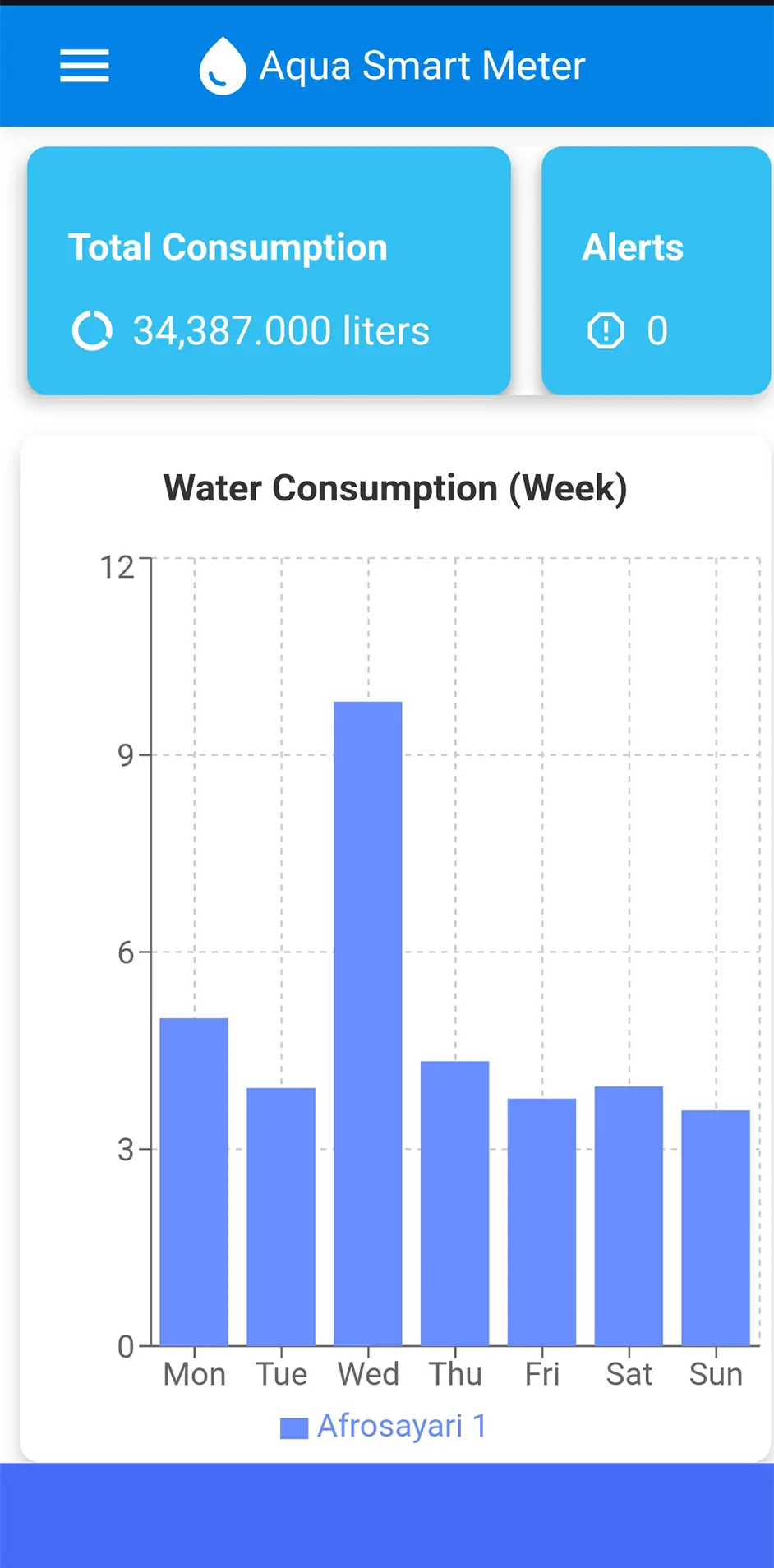The width and height of the screenshot is (774, 1568).
Task: Click the refresh icon beside total consumption
Action: (x=92, y=330)
